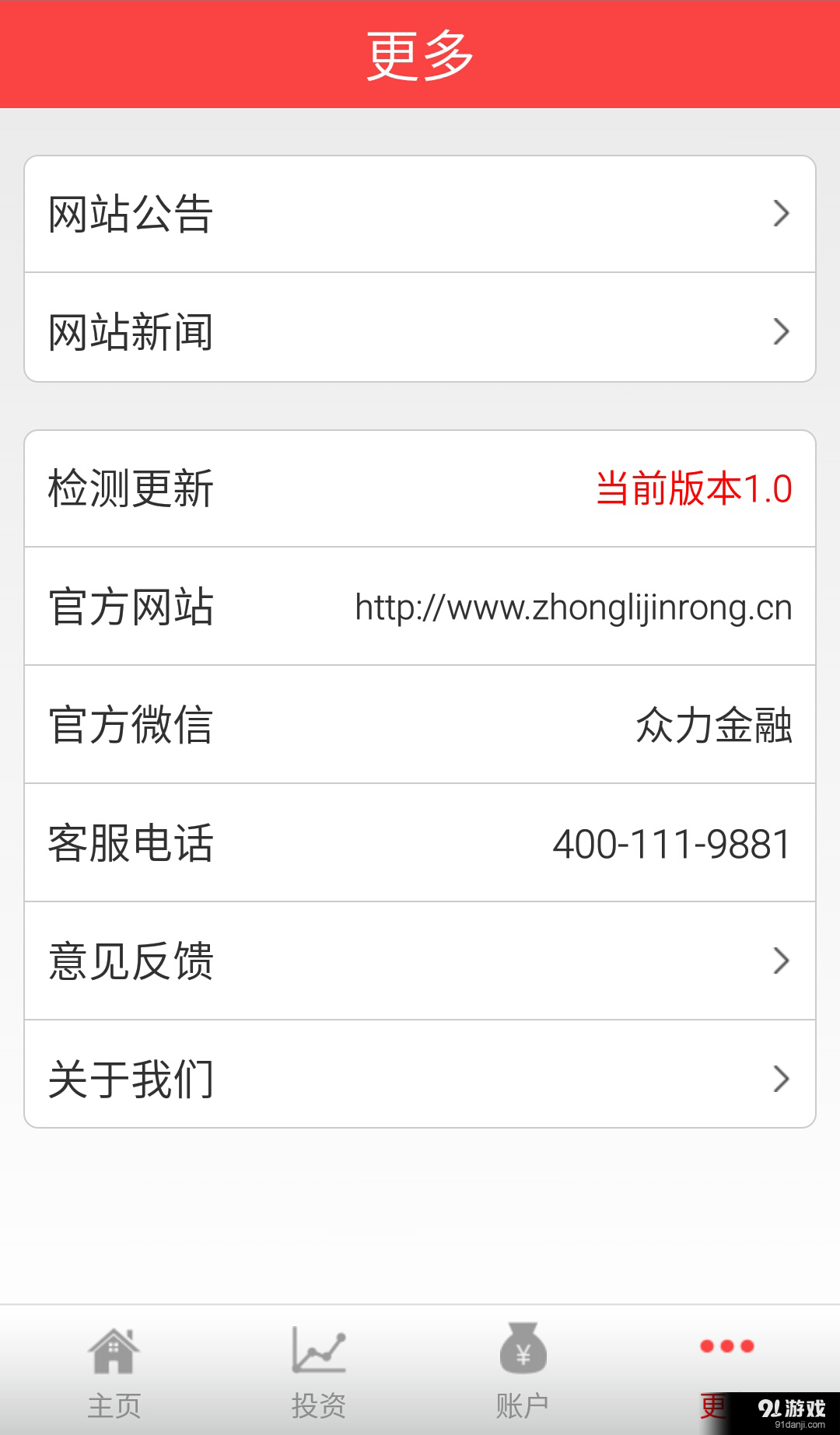Tap the 当前版本1.0 version label
The image size is (840, 1435).
692,488
